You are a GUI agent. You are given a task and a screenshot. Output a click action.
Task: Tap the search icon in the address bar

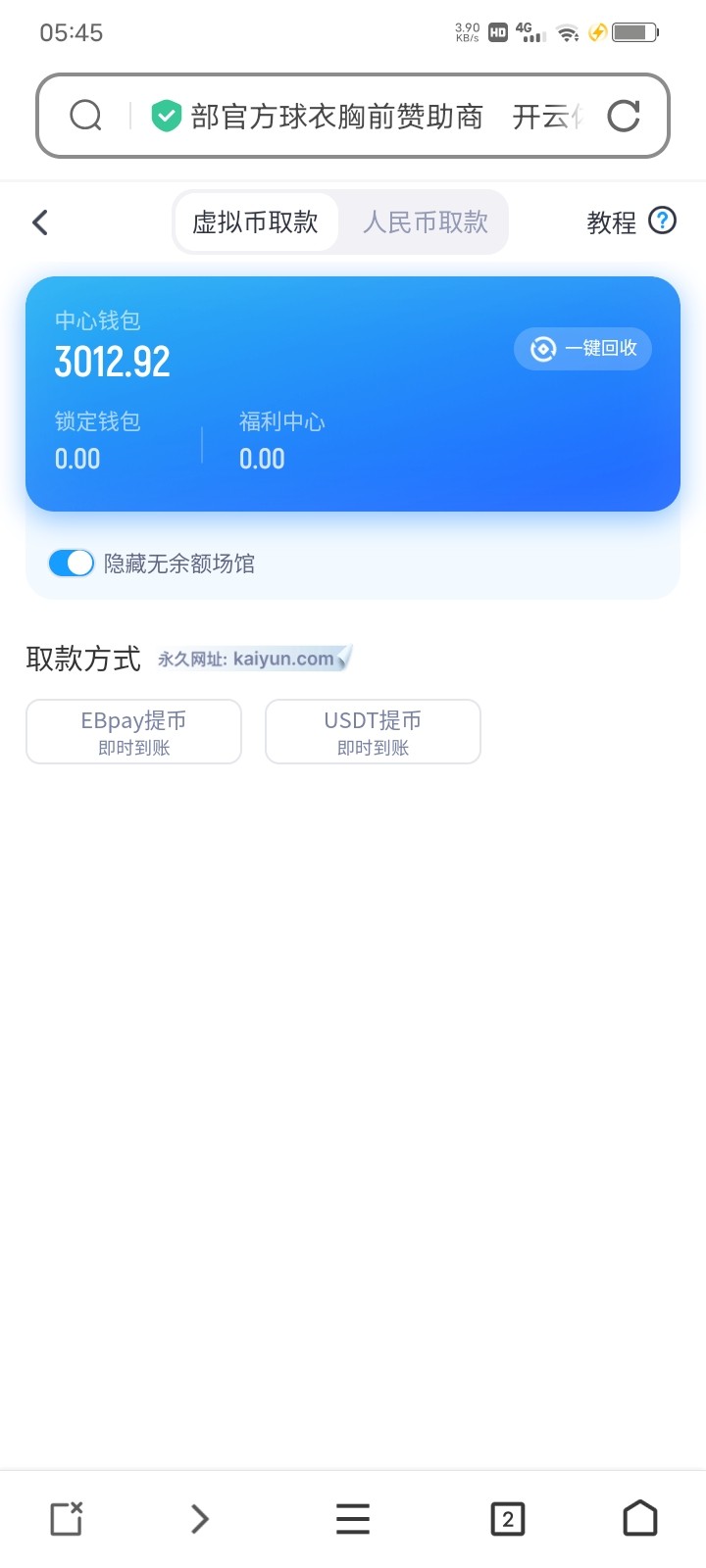pyautogui.click(x=86, y=116)
